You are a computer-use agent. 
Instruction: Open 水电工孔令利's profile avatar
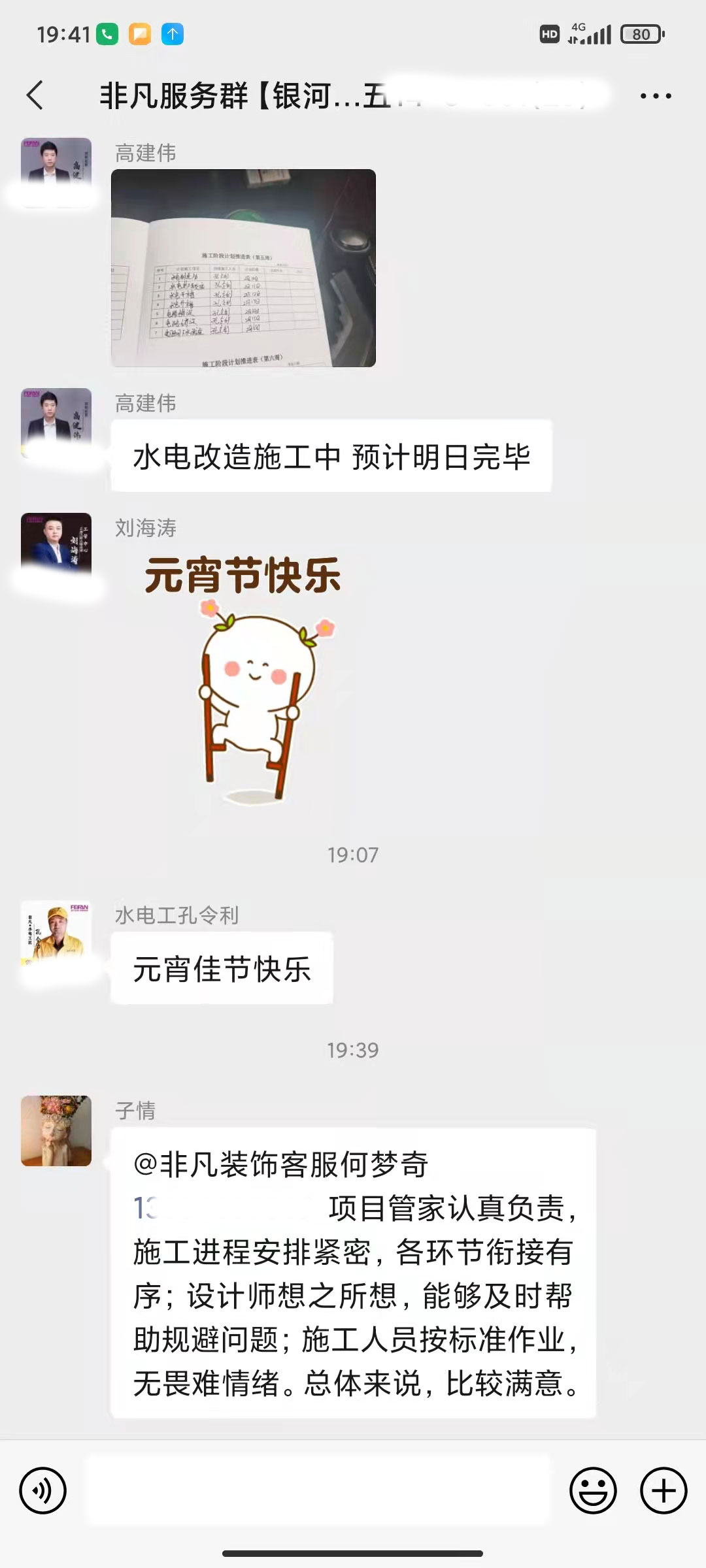(56, 936)
